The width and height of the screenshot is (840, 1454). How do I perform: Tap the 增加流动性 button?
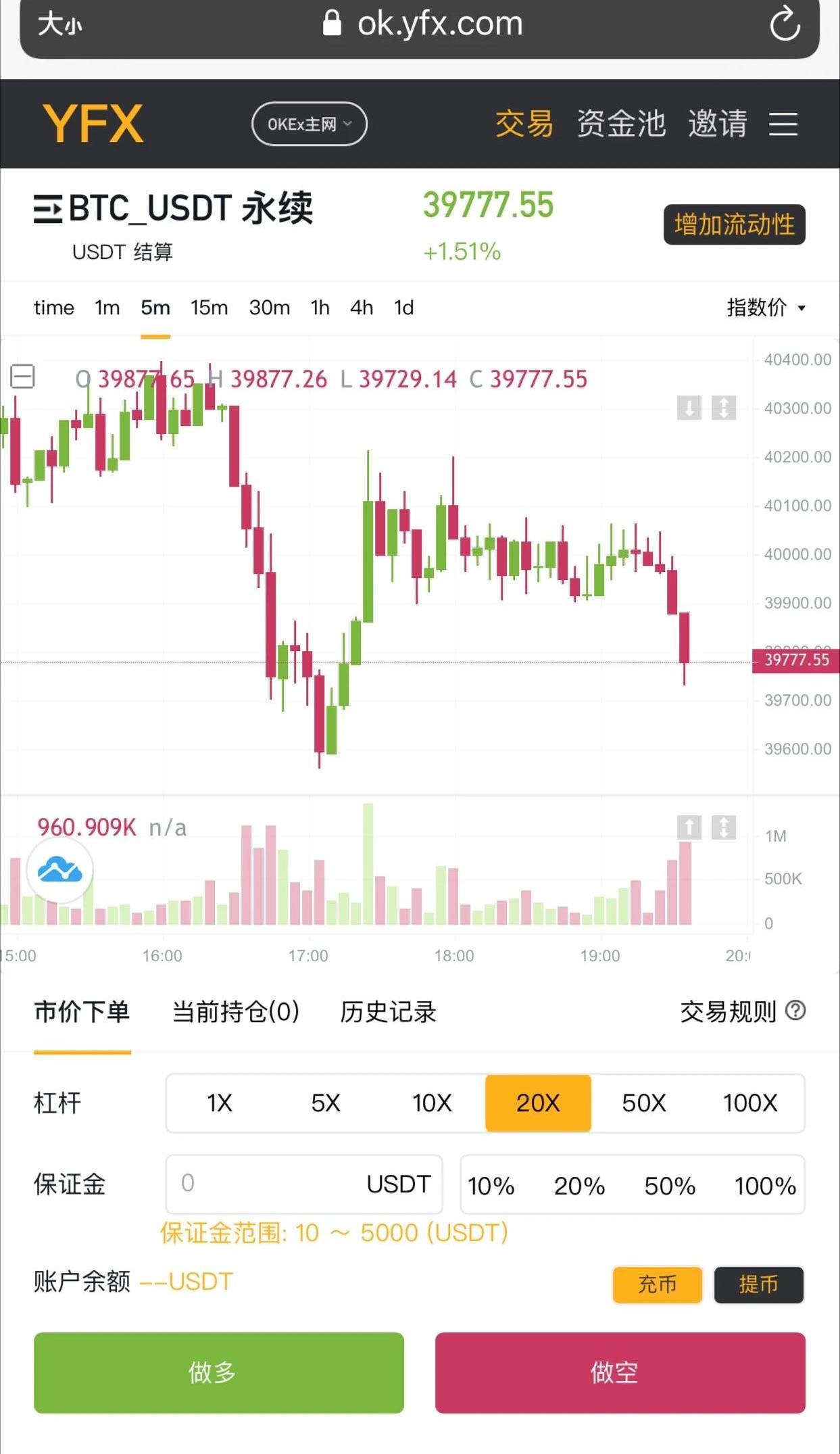[x=735, y=224]
